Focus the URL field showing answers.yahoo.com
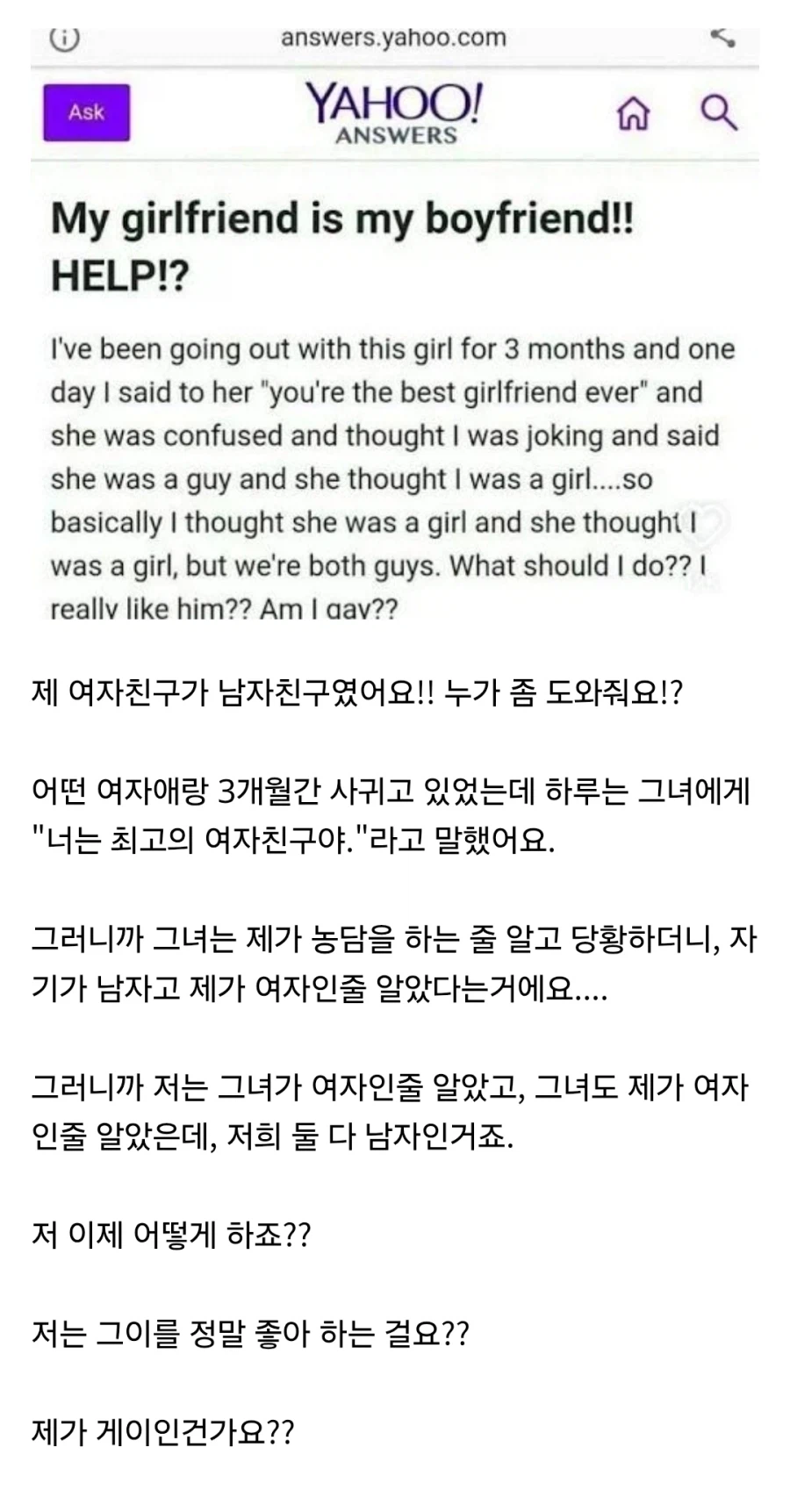Viewport: 790px width, 1512px height. 393,37
